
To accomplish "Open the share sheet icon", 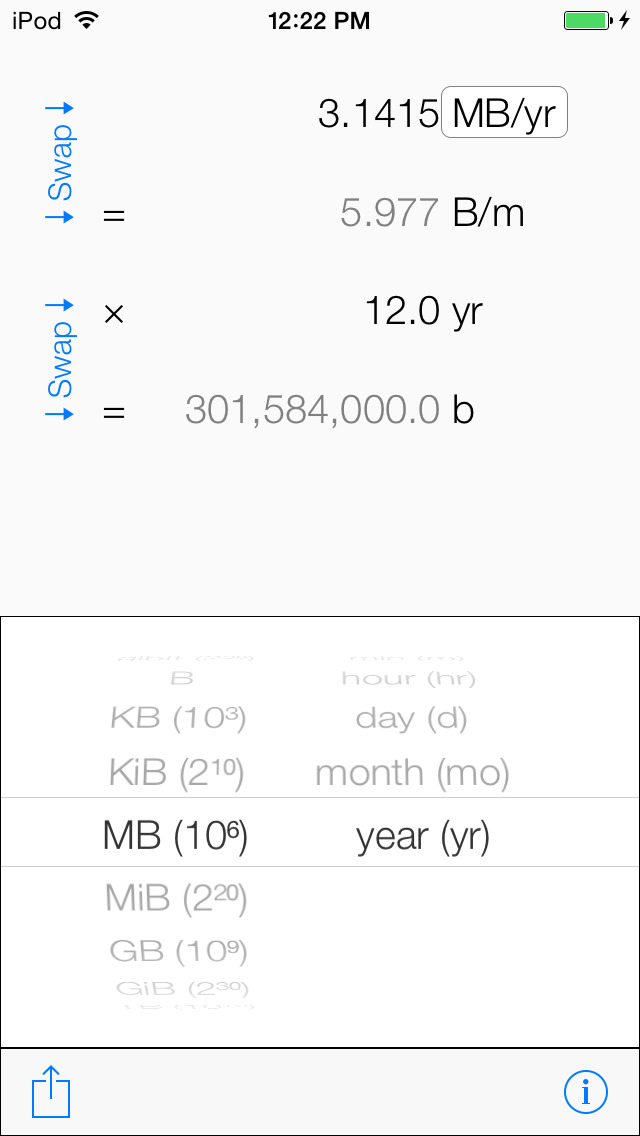I will [x=51, y=1090].
